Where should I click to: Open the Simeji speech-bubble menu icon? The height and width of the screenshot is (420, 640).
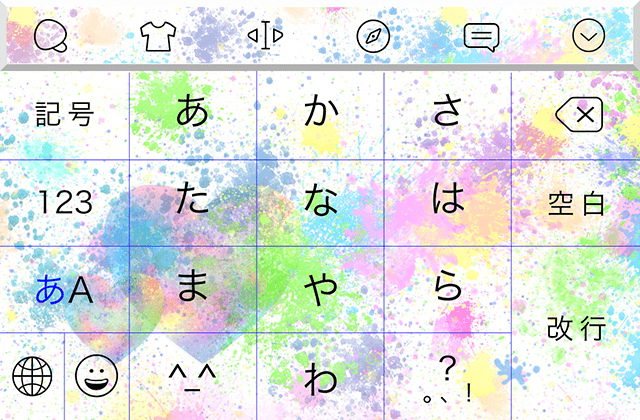[x=50, y=36]
